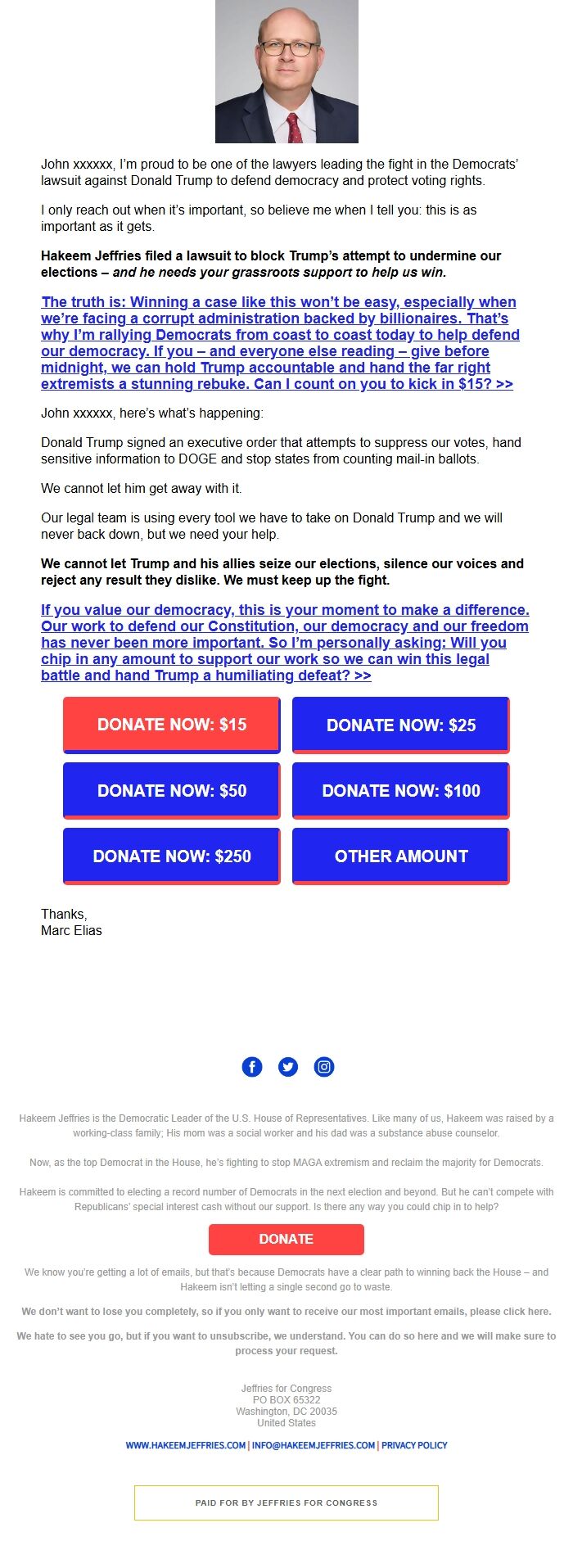Viewport: 573px width, 1568px height.
Task: Give with the Donate Now: $250 button
Action: [172, 856]
